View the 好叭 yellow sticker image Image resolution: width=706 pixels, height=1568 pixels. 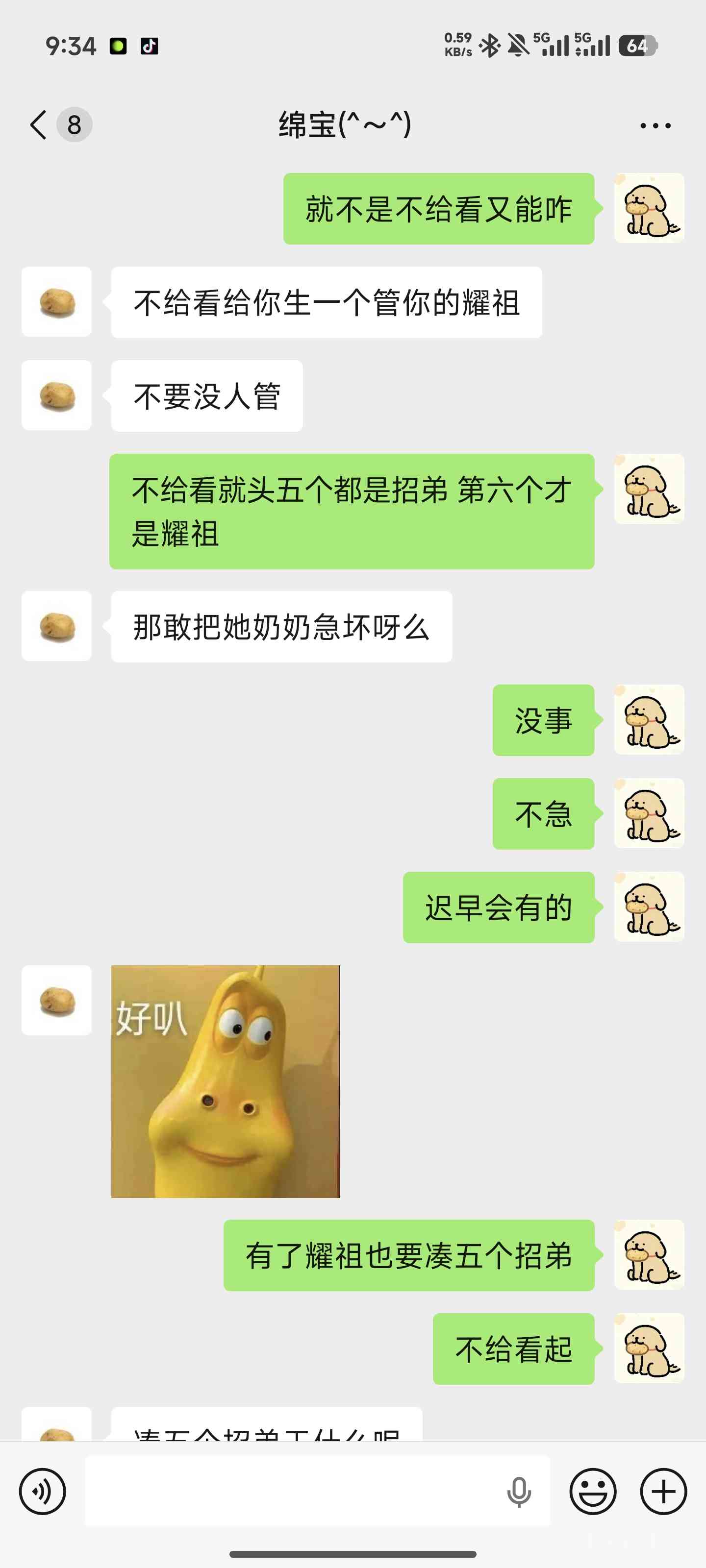click(226, 1081)
